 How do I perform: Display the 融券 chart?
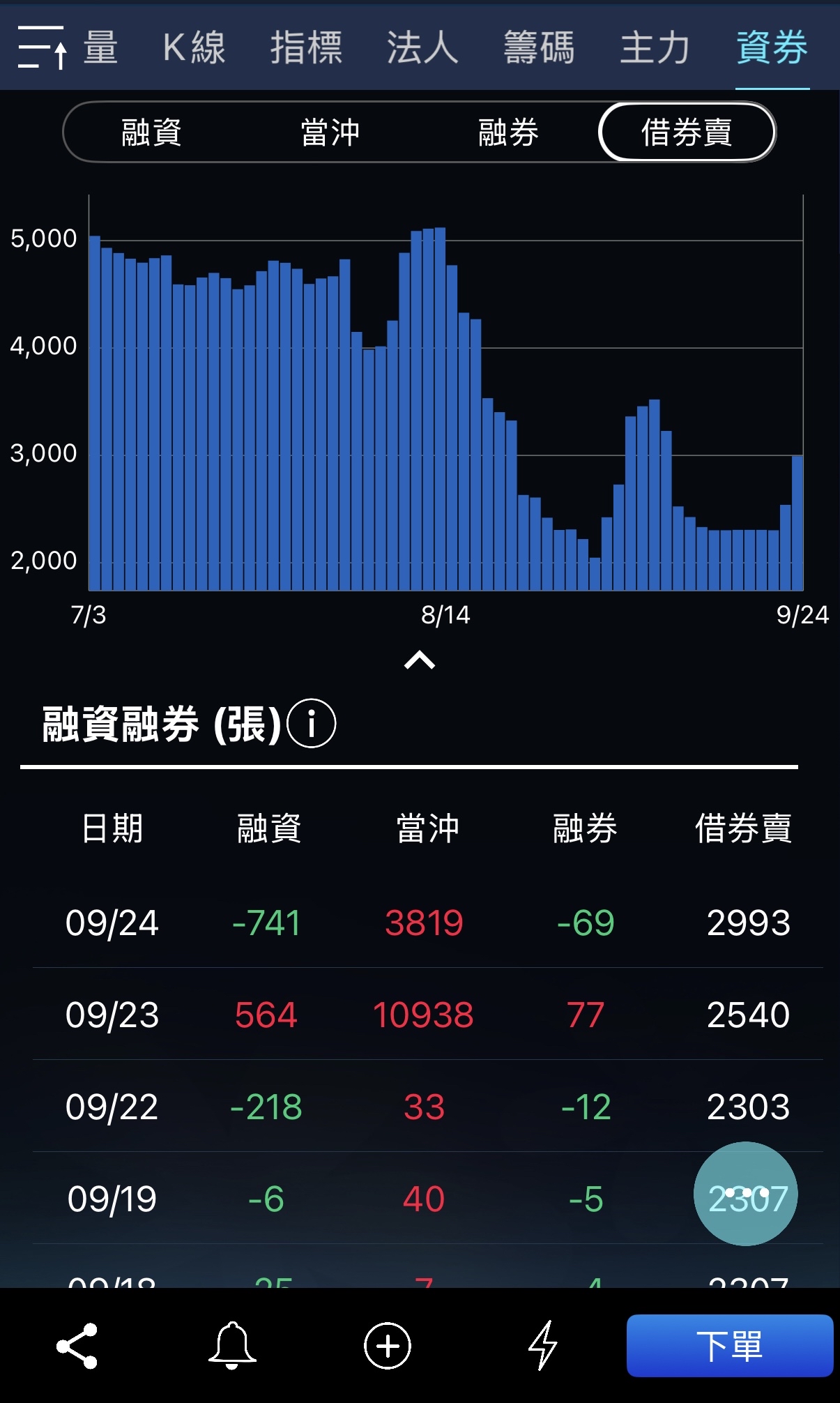click(508, 132)
